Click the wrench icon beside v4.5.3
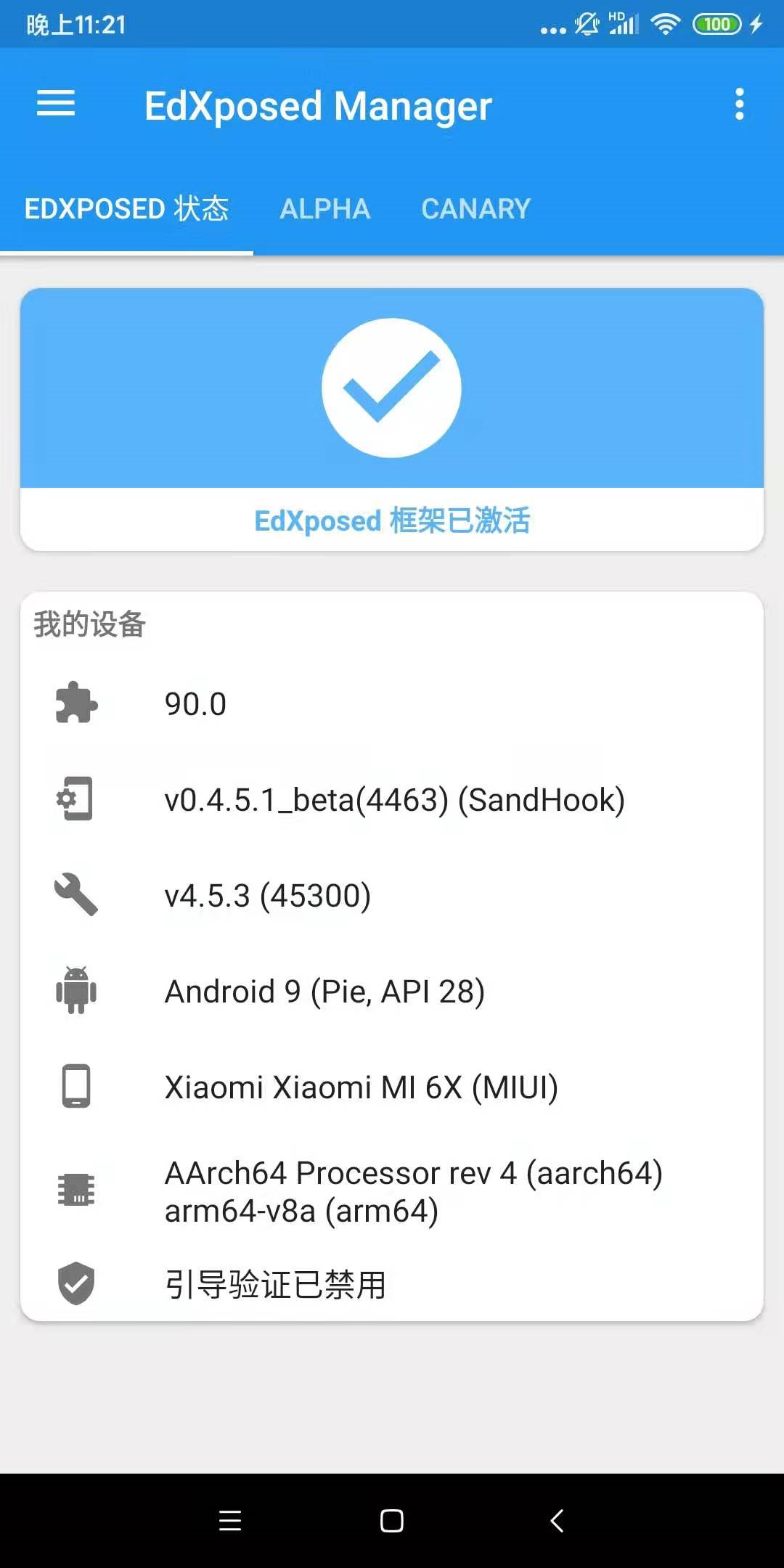 click(x=75, y=895)
